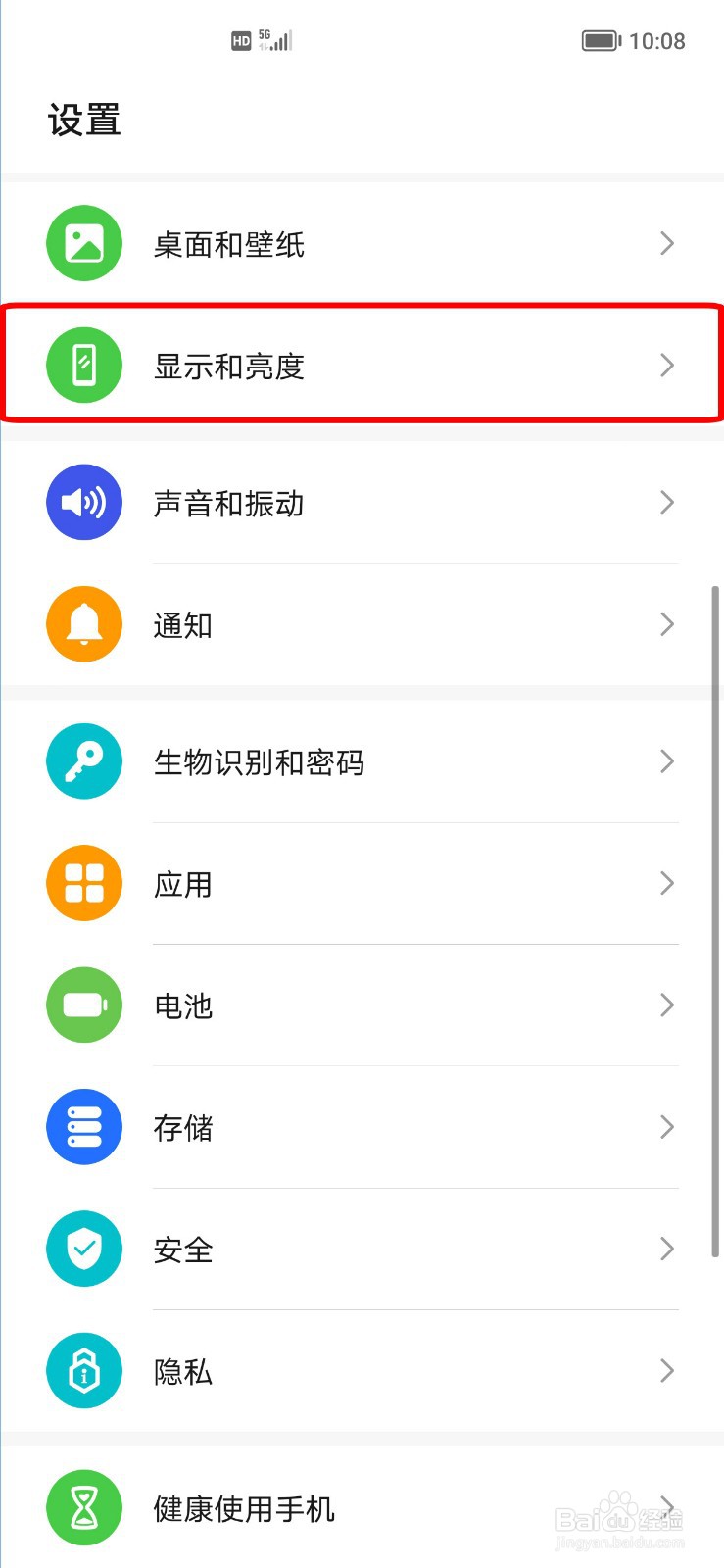Click the shield icon for 安全
Viewport: 724px width, 1568px height.
tap(84, 1249)
